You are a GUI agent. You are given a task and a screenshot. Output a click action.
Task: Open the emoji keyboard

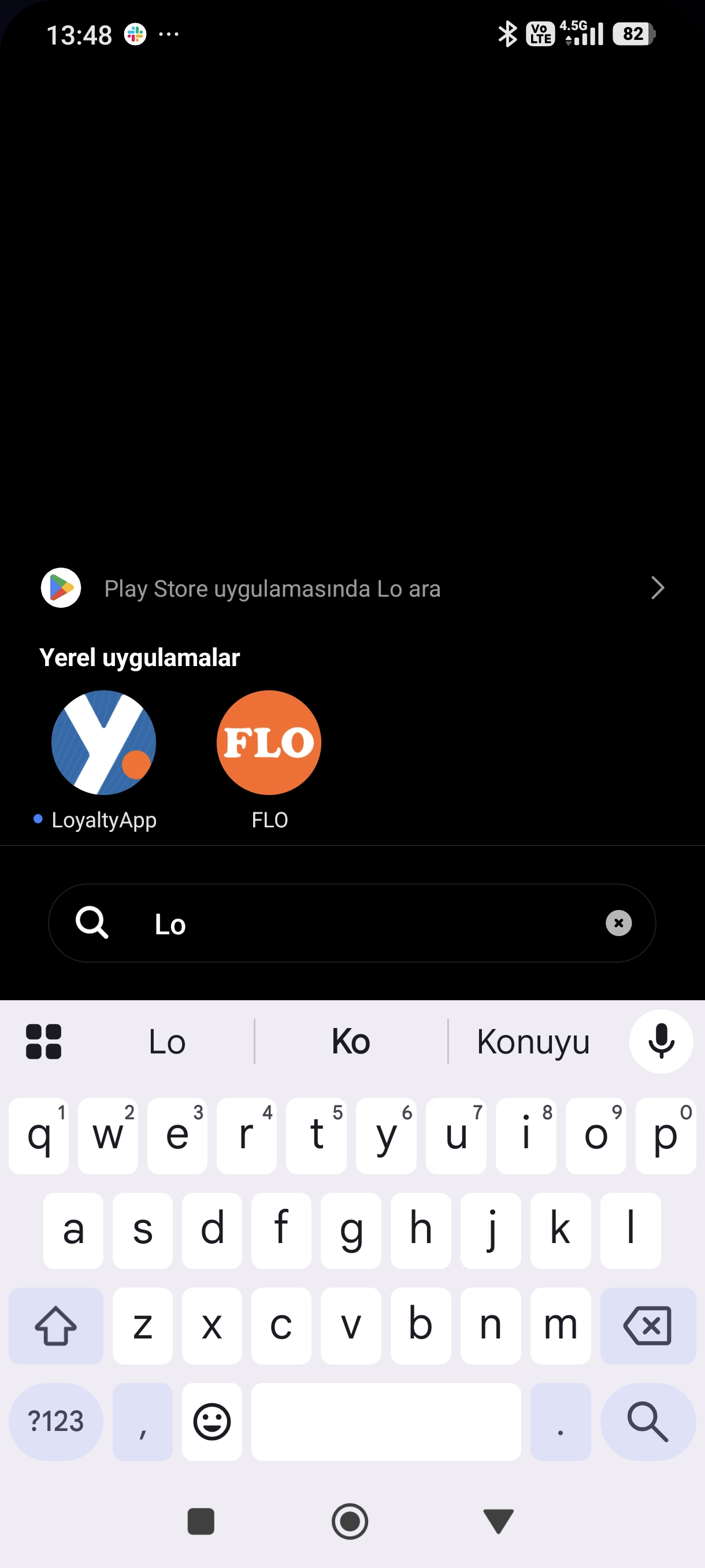211,1422
